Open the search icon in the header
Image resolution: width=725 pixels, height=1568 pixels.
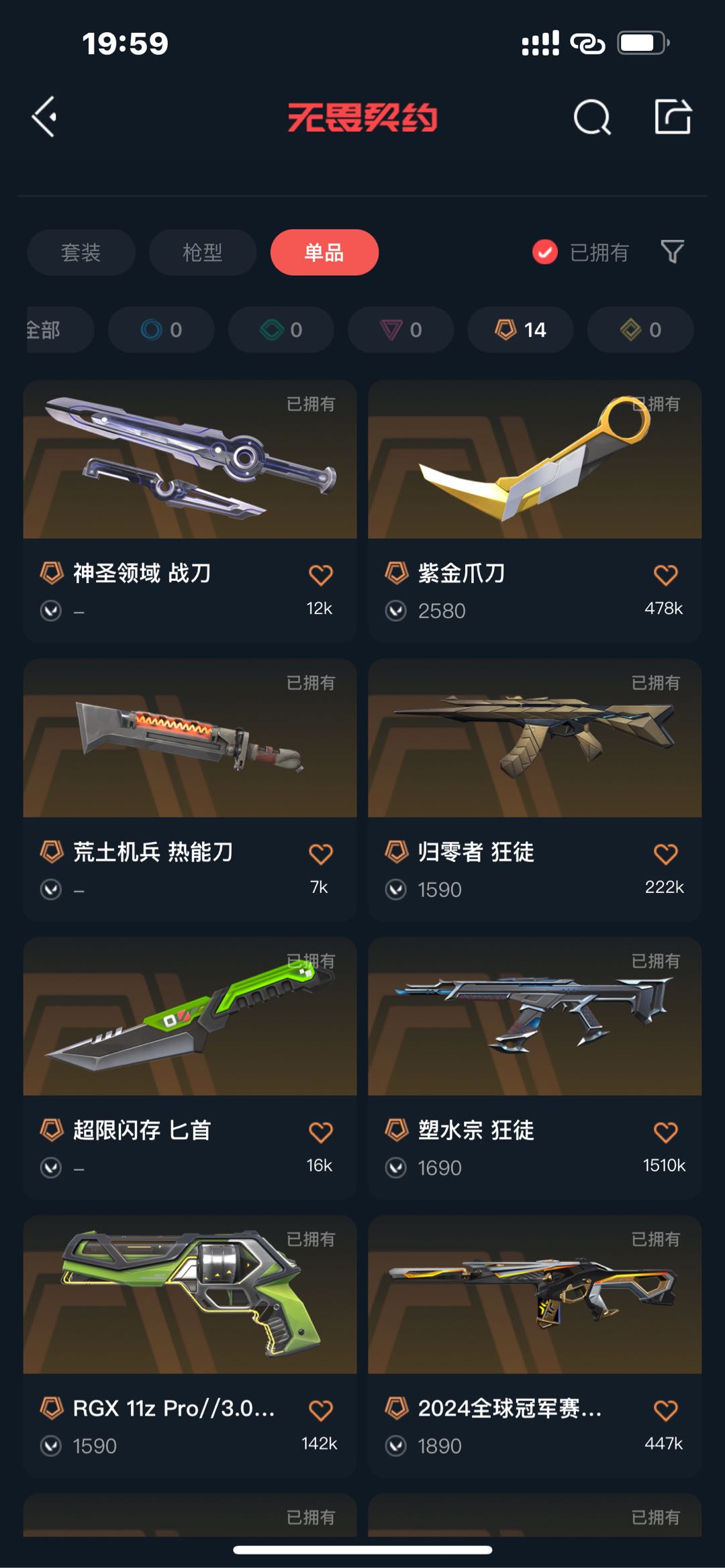tap(592, 117)
